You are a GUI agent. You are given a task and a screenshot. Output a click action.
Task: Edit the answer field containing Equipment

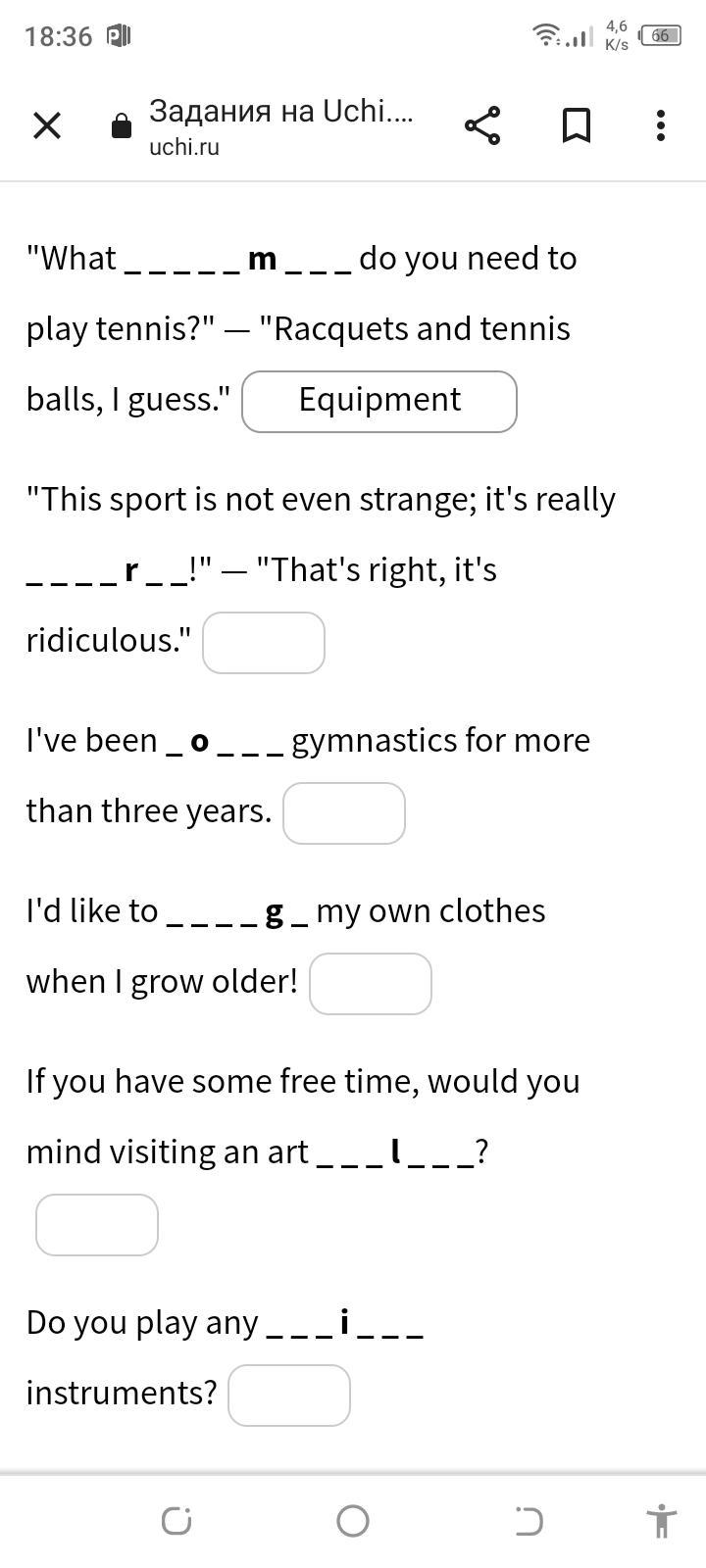pos(379,402)
